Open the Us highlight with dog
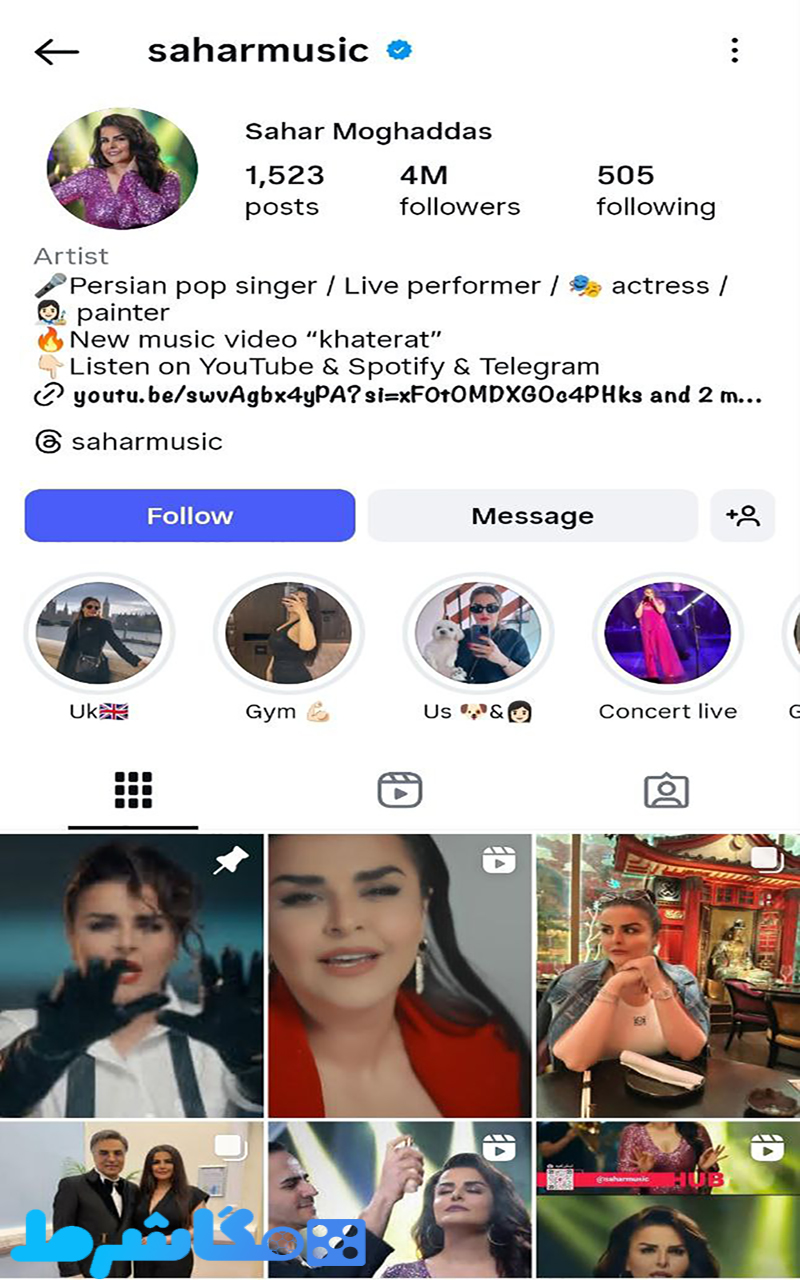800x1280 pixels. click(478, 633)
